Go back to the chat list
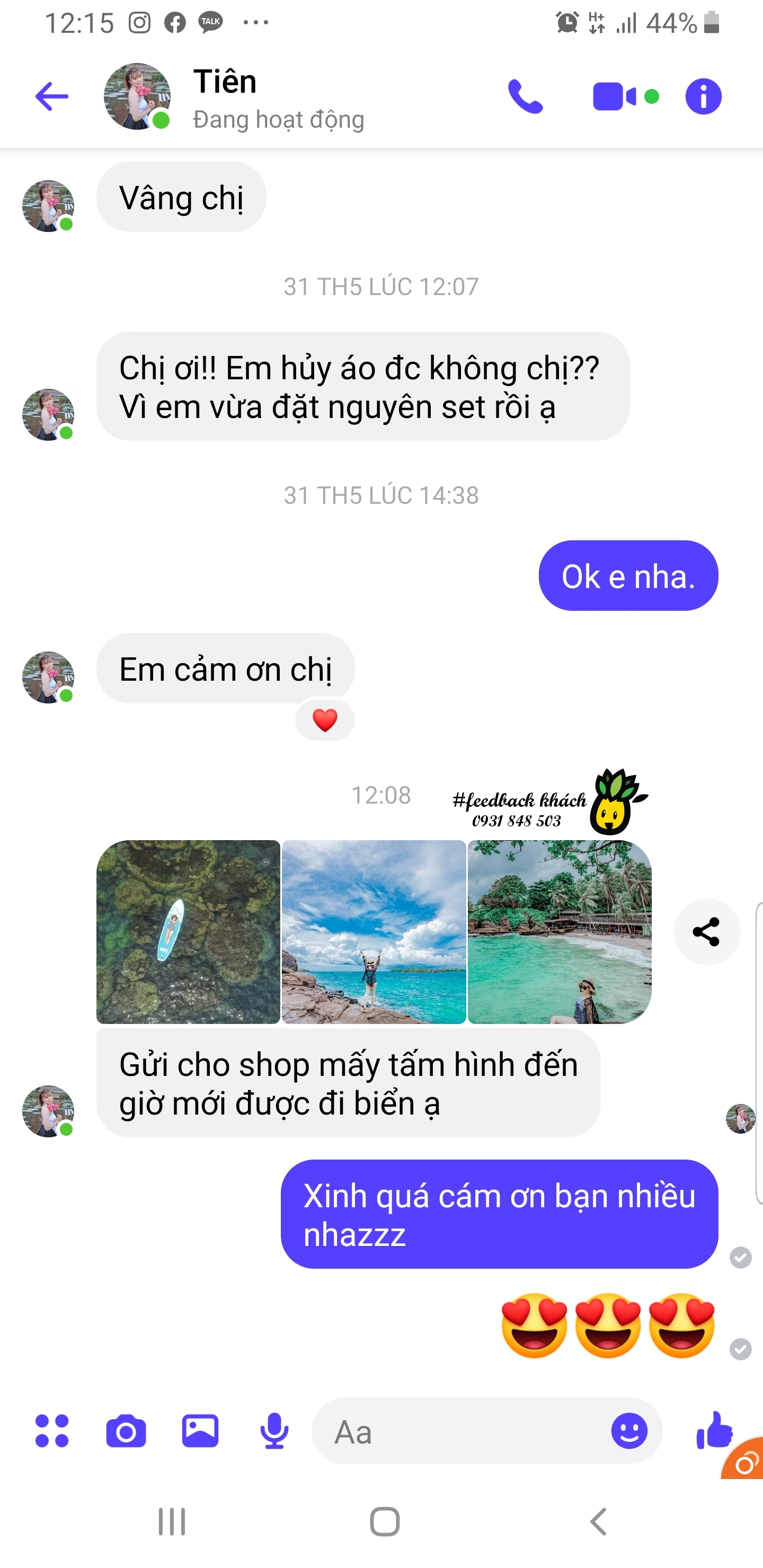The image size is (763, 1568). tap(52, 97)
